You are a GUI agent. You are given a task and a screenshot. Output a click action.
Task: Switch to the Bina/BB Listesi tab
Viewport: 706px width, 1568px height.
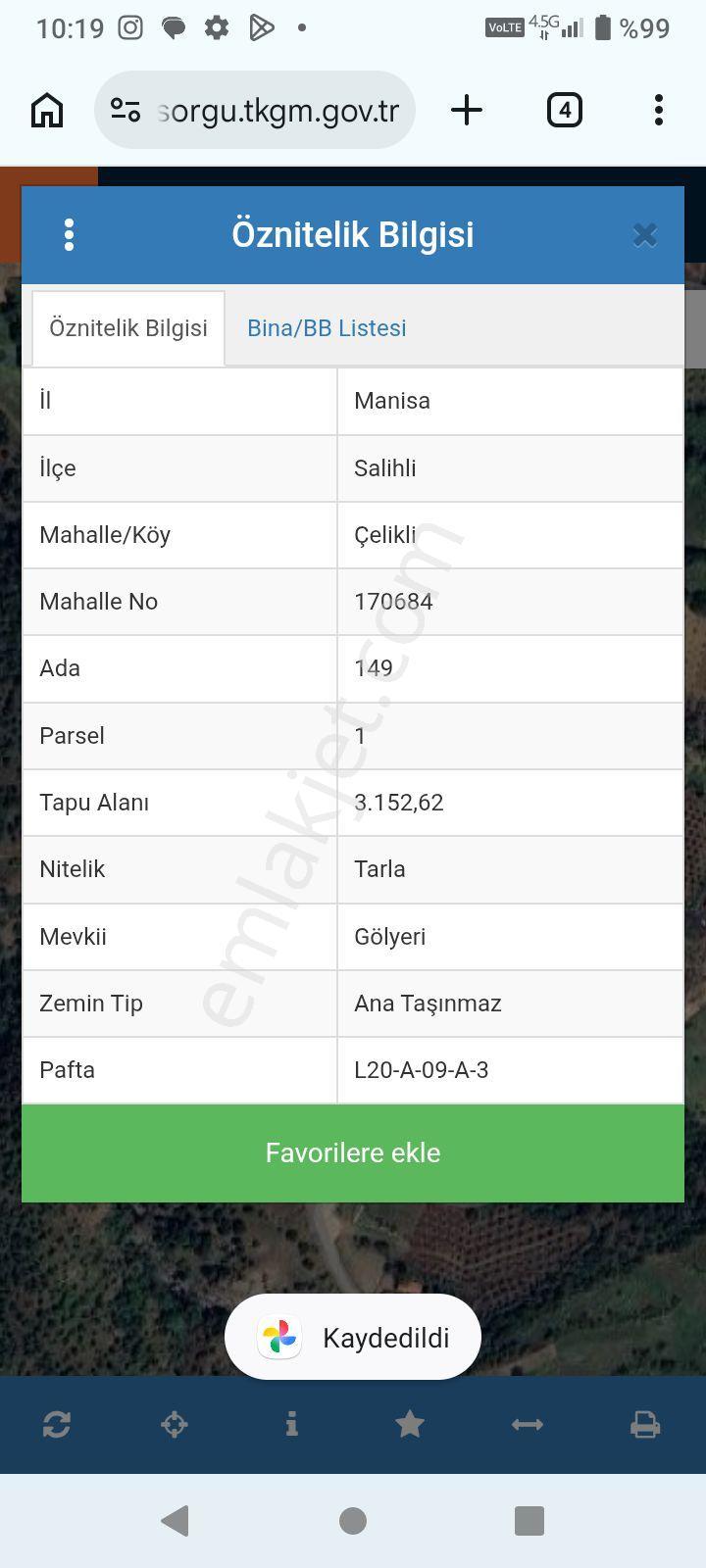tap(327, 328)
